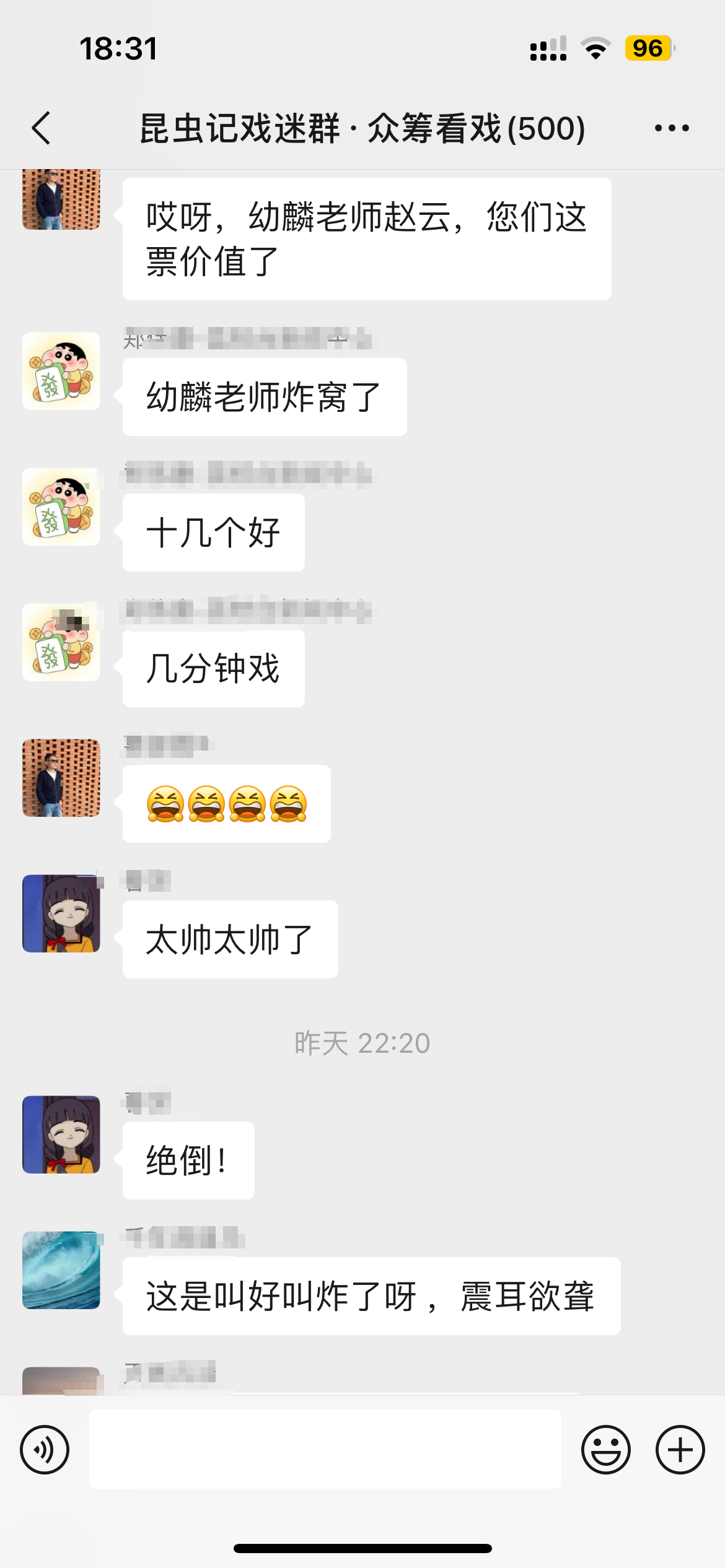Open the group chat overflow menu
This screenshot has height=1568, width=725.
672,128
